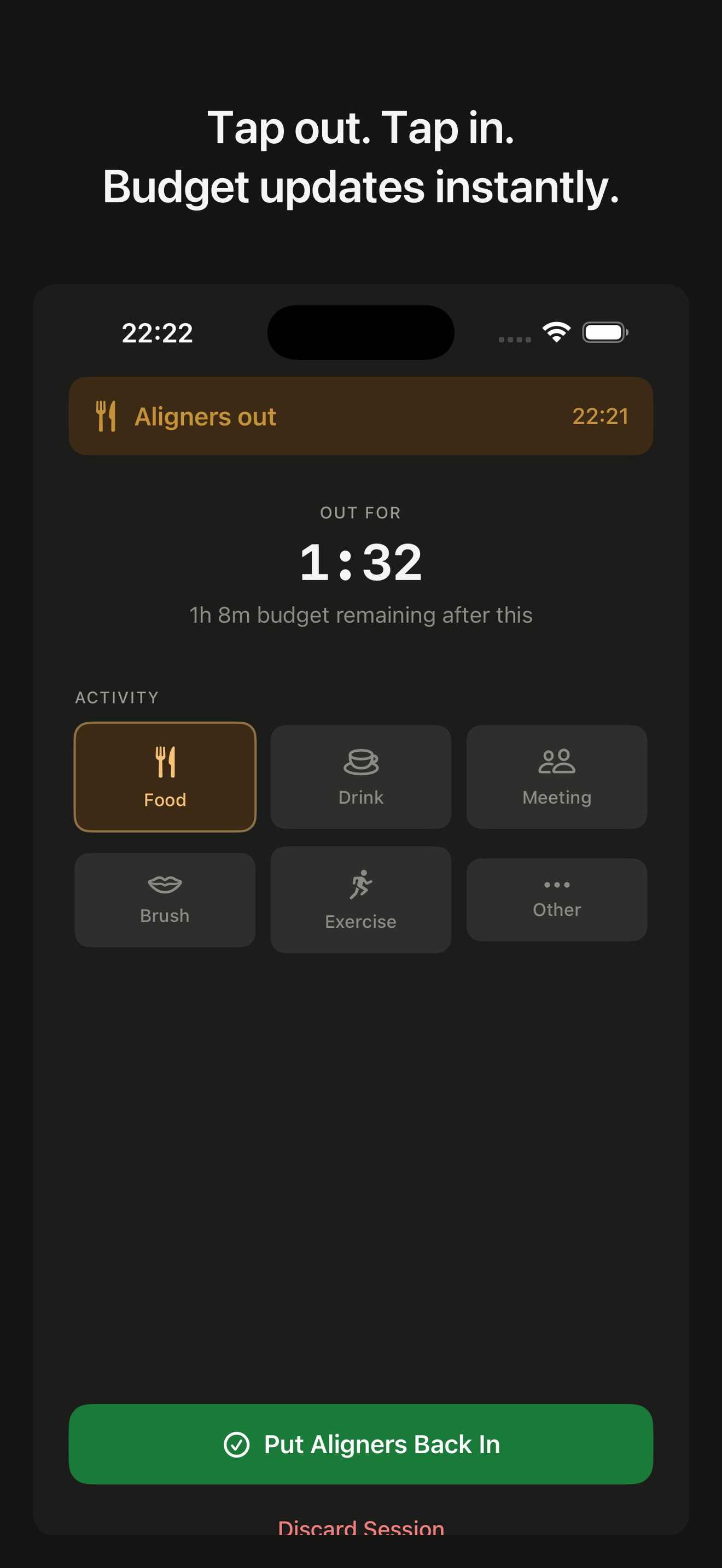The width and height of the screenshot is (722, 1568).
Task: Toggle the Food activity selection off
Action: [x=165, y=777]
